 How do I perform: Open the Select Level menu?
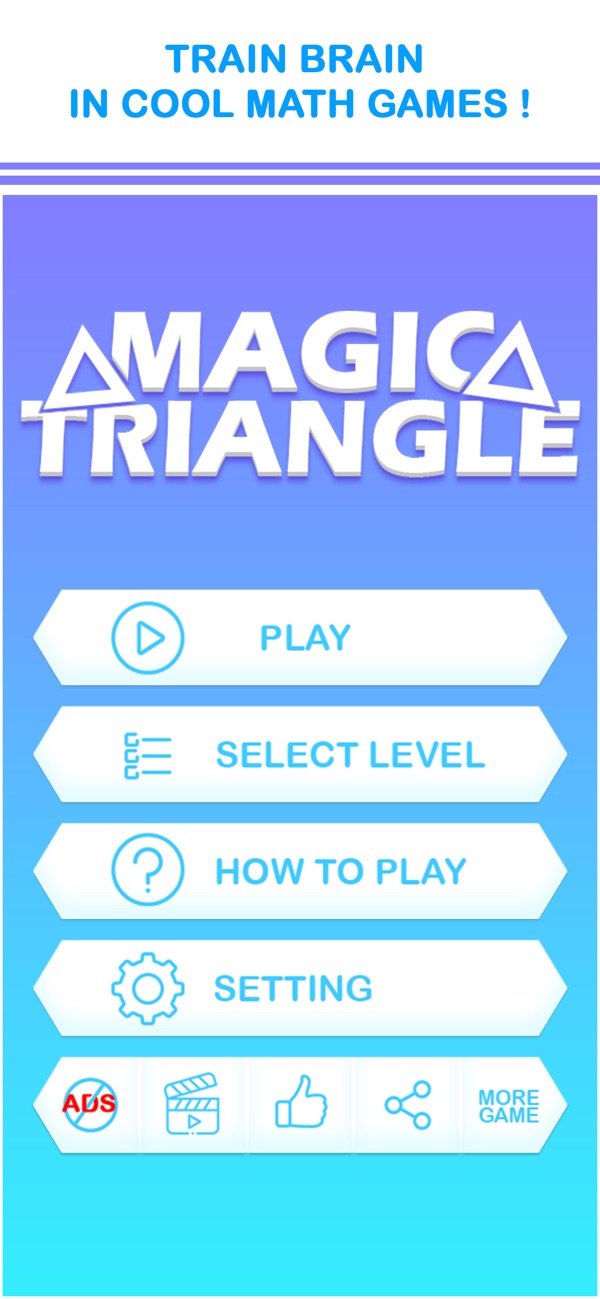(300, 754)
